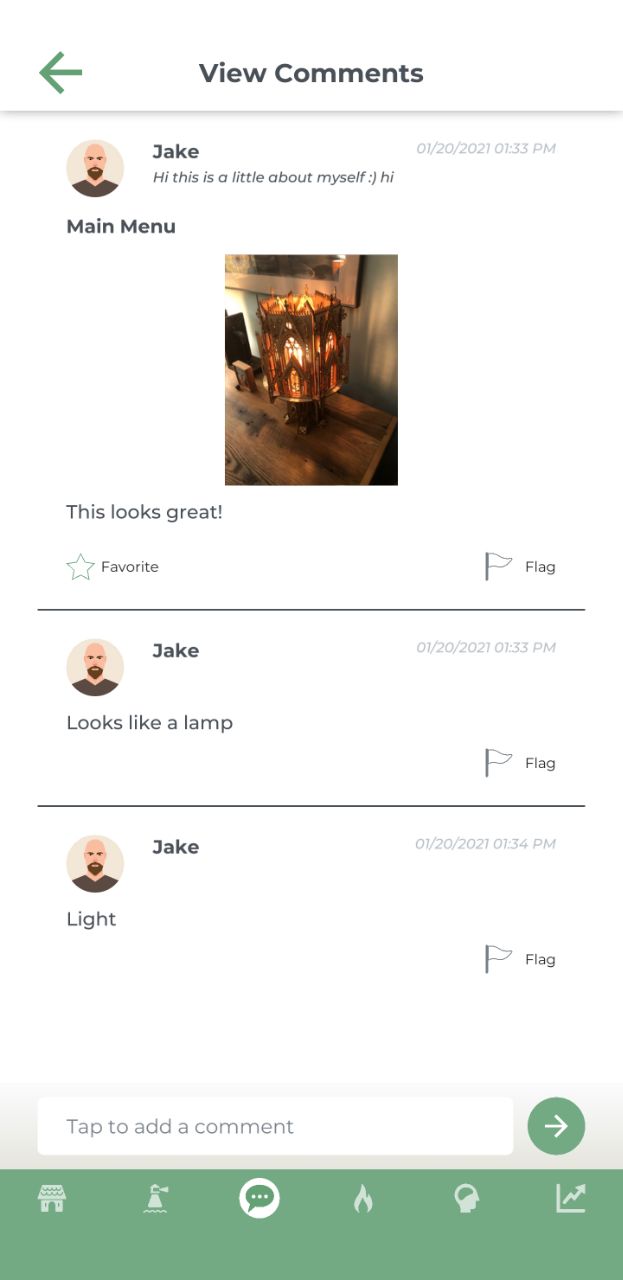
Task: Send the comment with the arrow button
Action: point(556,1126)
